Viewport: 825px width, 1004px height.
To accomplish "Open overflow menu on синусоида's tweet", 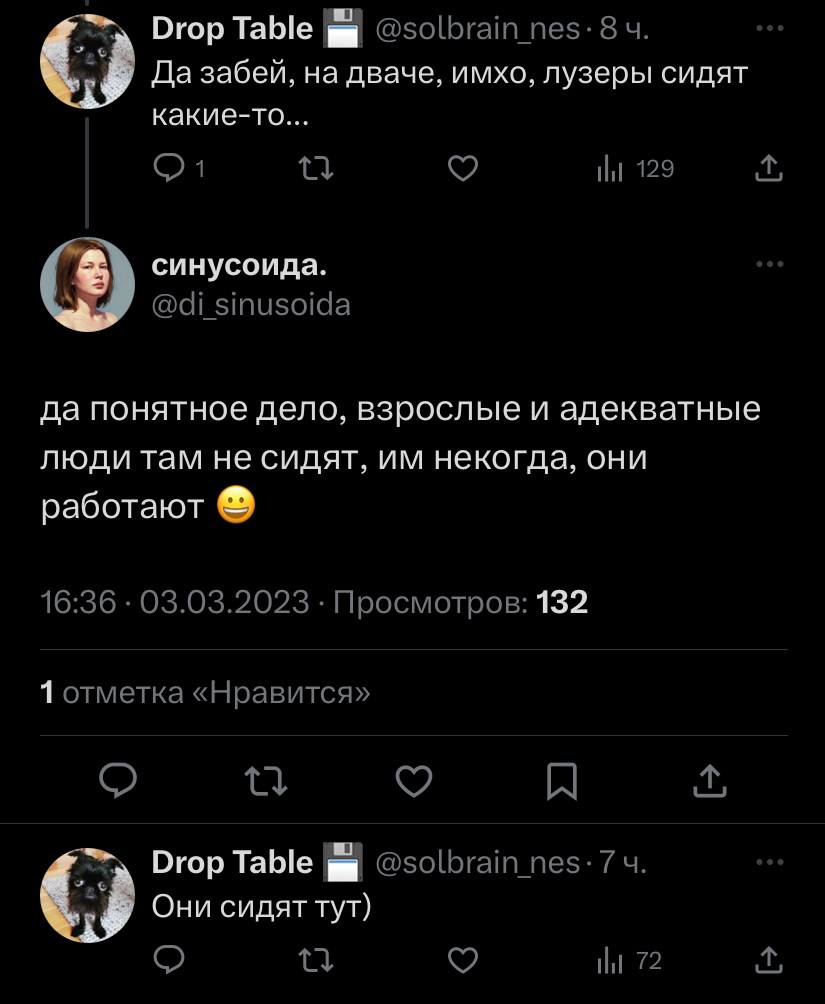I will click(769, 265).
